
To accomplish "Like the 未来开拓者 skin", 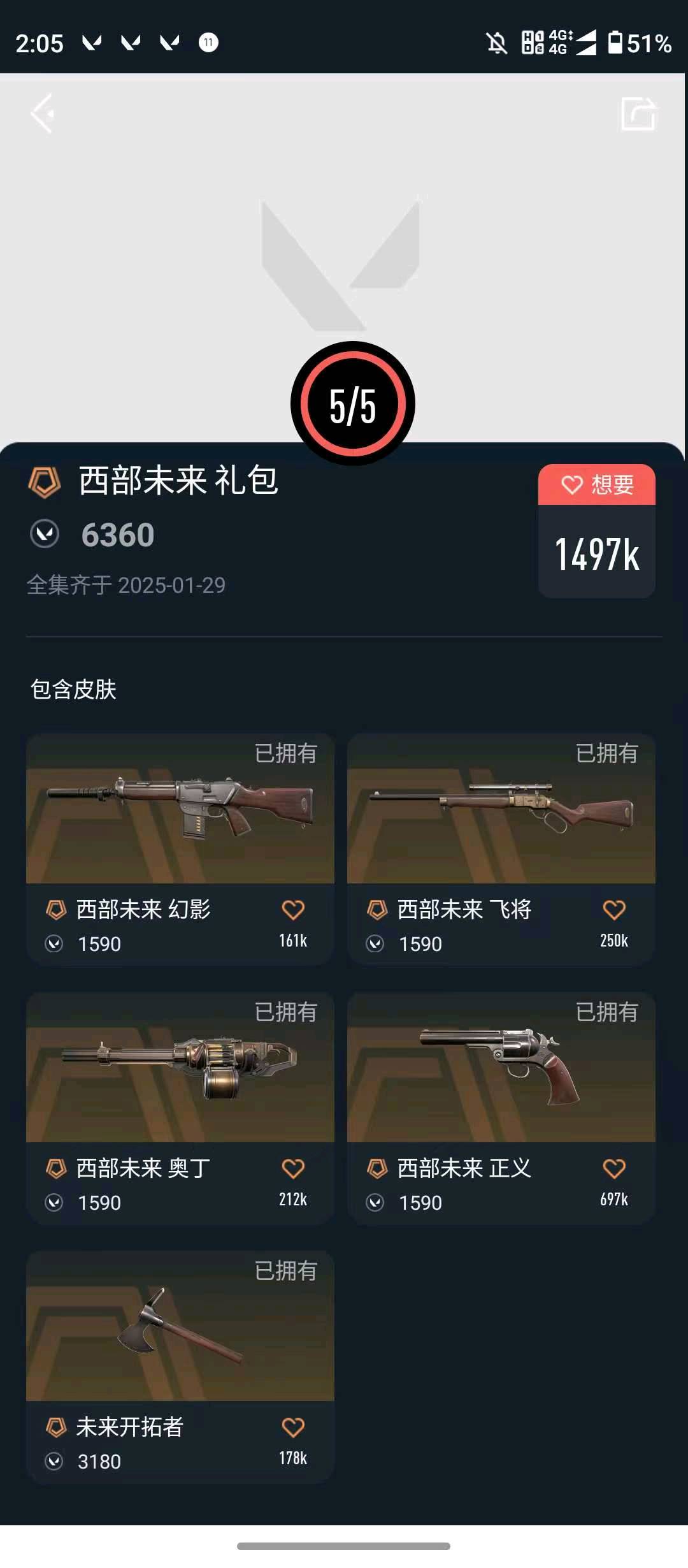I will (x=293, y=1428).
